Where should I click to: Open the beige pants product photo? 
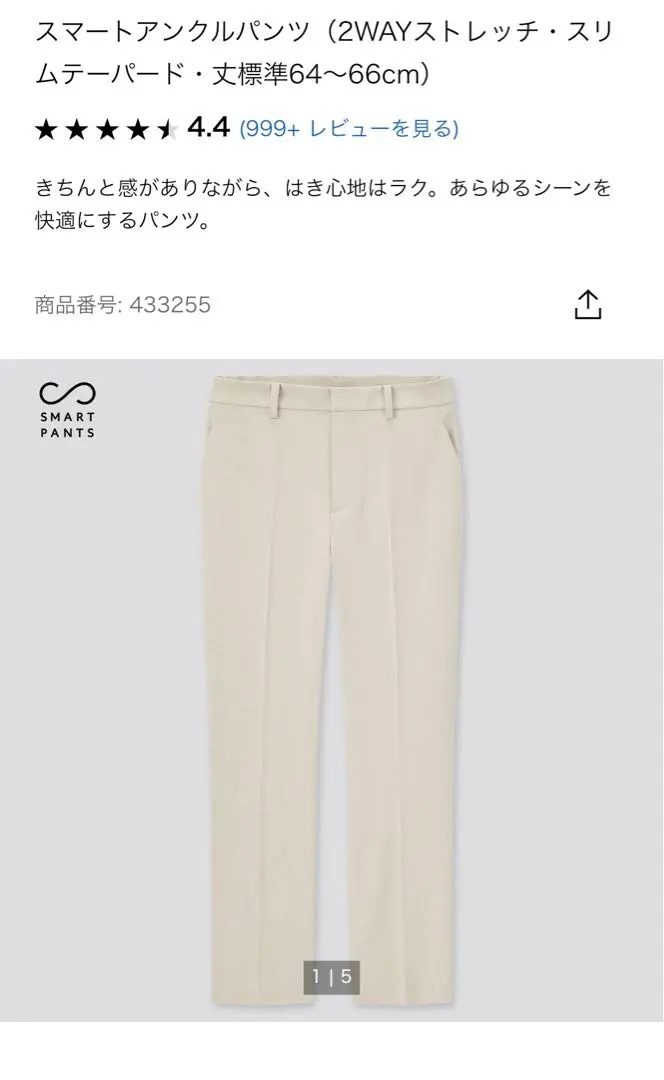tap(332, 690)
